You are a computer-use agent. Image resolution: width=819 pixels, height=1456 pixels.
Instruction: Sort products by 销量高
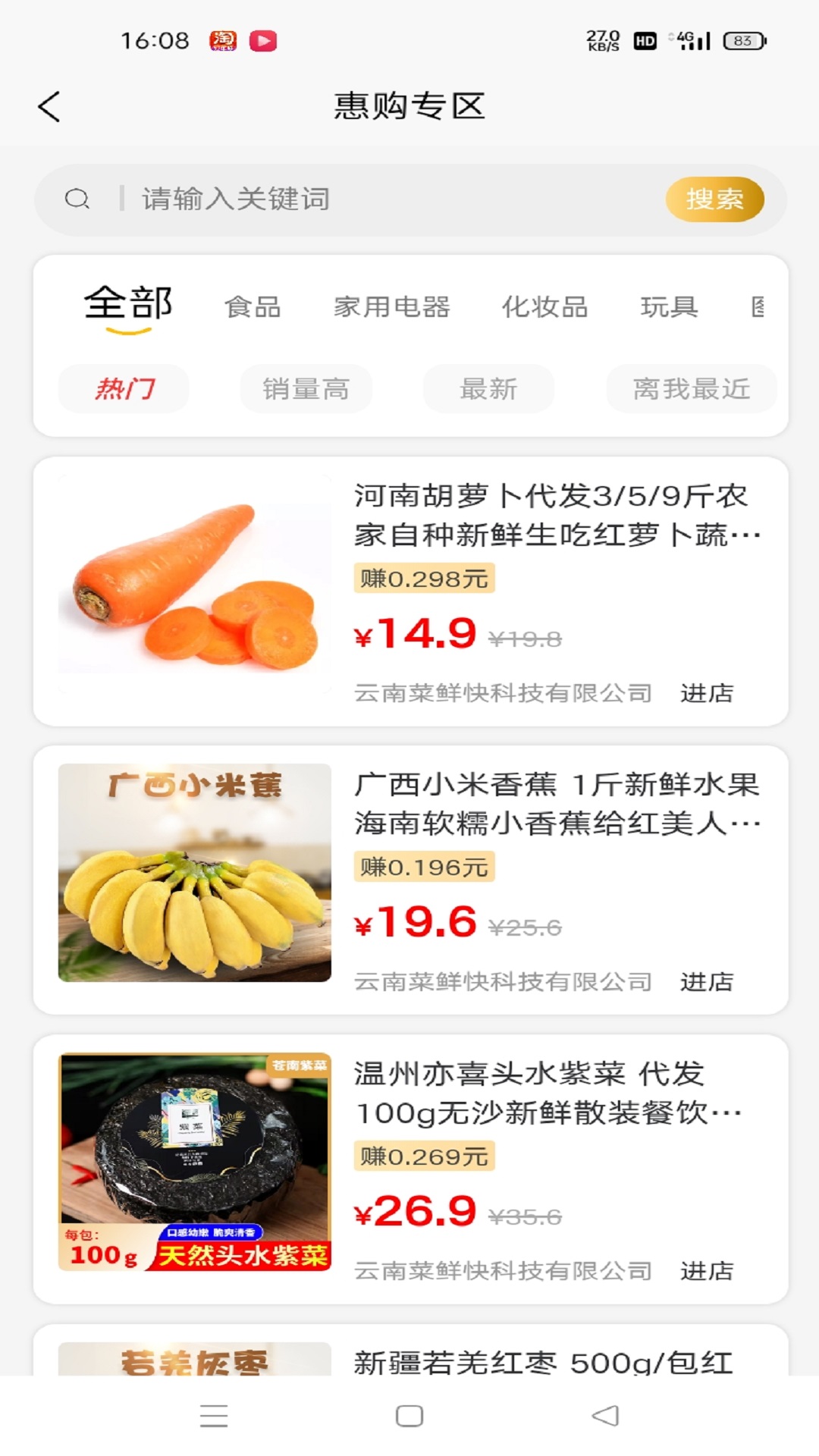(306, 389)
